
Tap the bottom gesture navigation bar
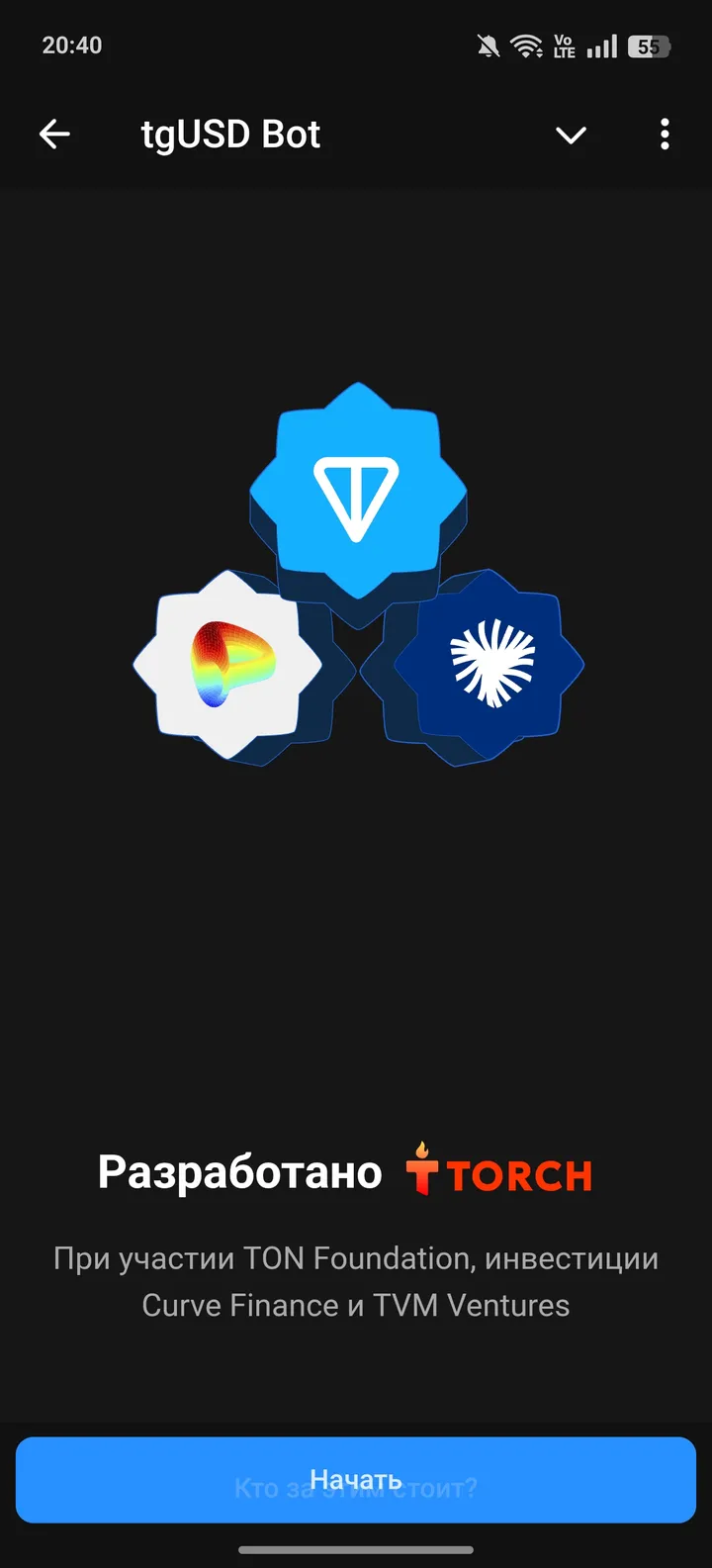pyautogui.click(x=356, y=1551)
